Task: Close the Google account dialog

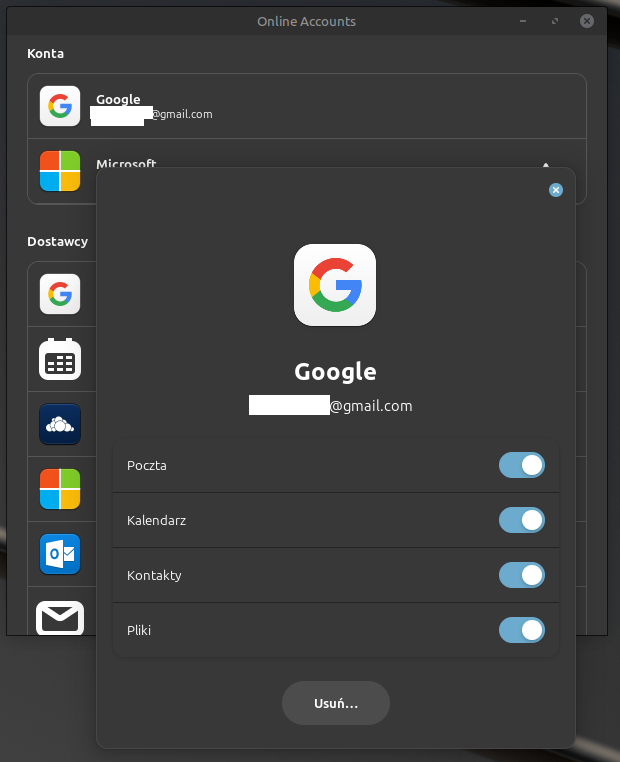Action: tap(556, 190)
